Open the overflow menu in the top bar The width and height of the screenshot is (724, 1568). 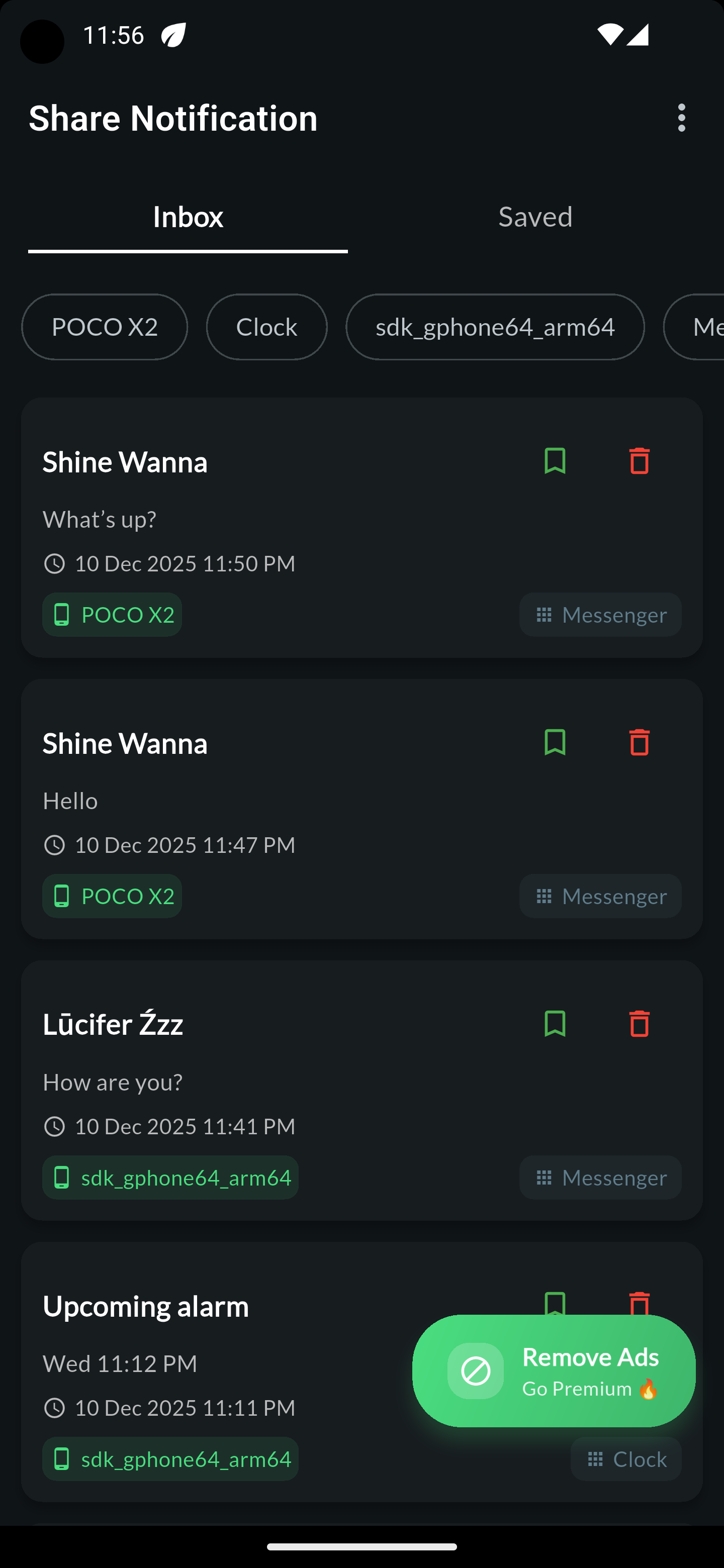pos(681,118)
